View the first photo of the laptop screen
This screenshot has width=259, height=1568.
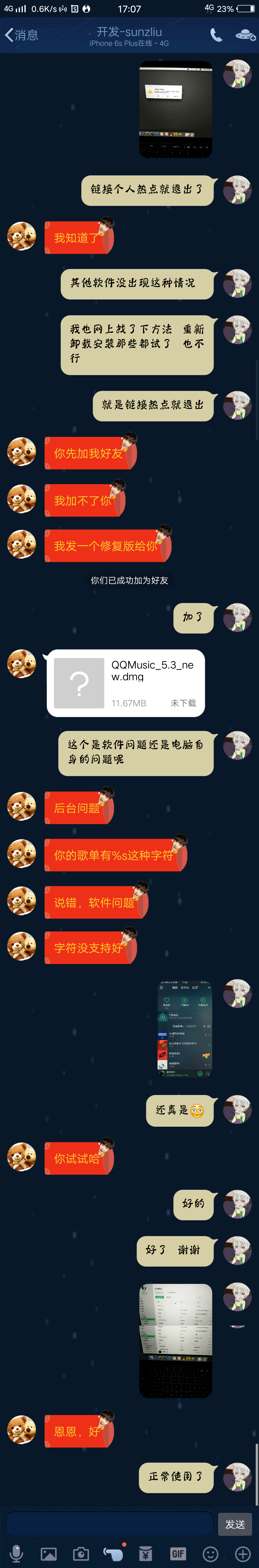[x=176, y=110]
